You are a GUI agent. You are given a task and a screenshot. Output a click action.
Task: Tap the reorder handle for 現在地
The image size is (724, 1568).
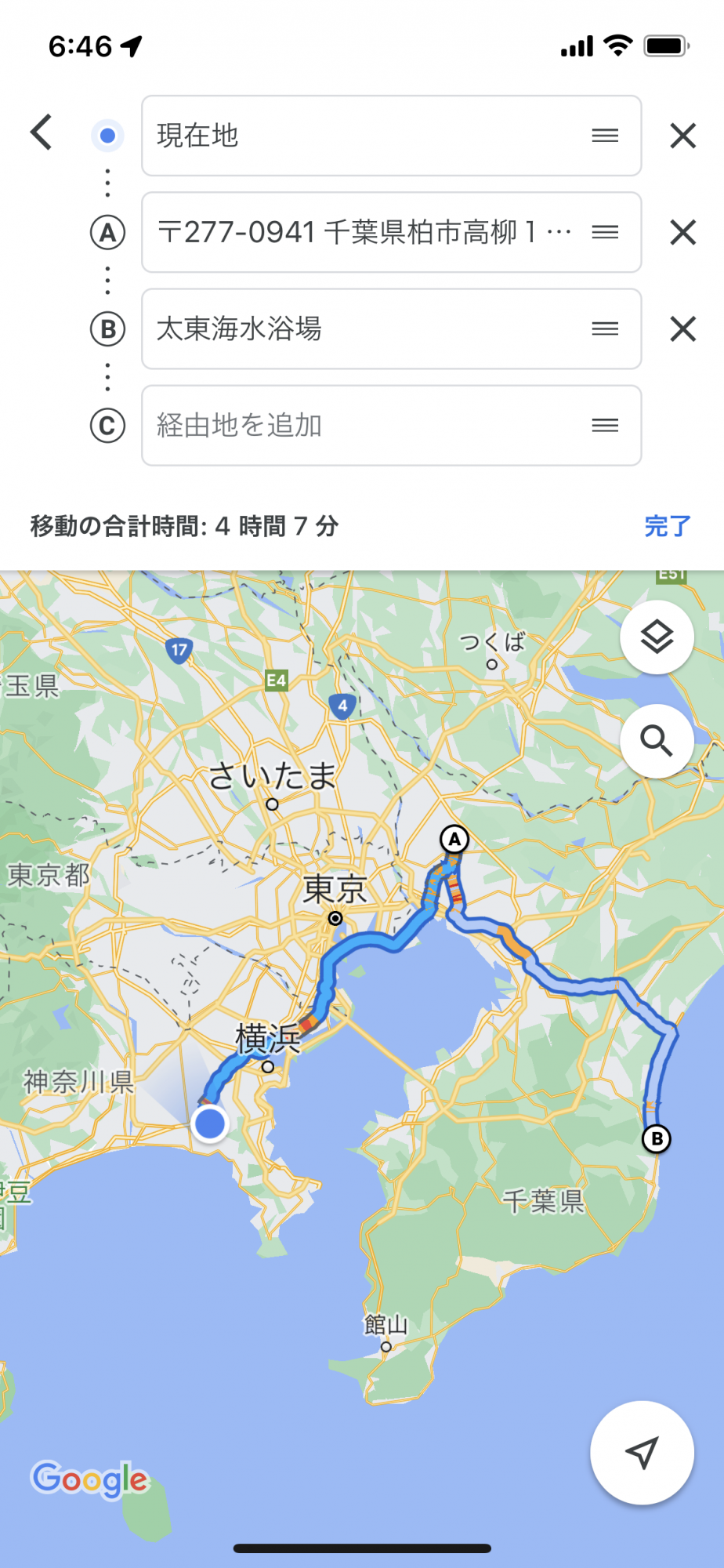[605, 136]
